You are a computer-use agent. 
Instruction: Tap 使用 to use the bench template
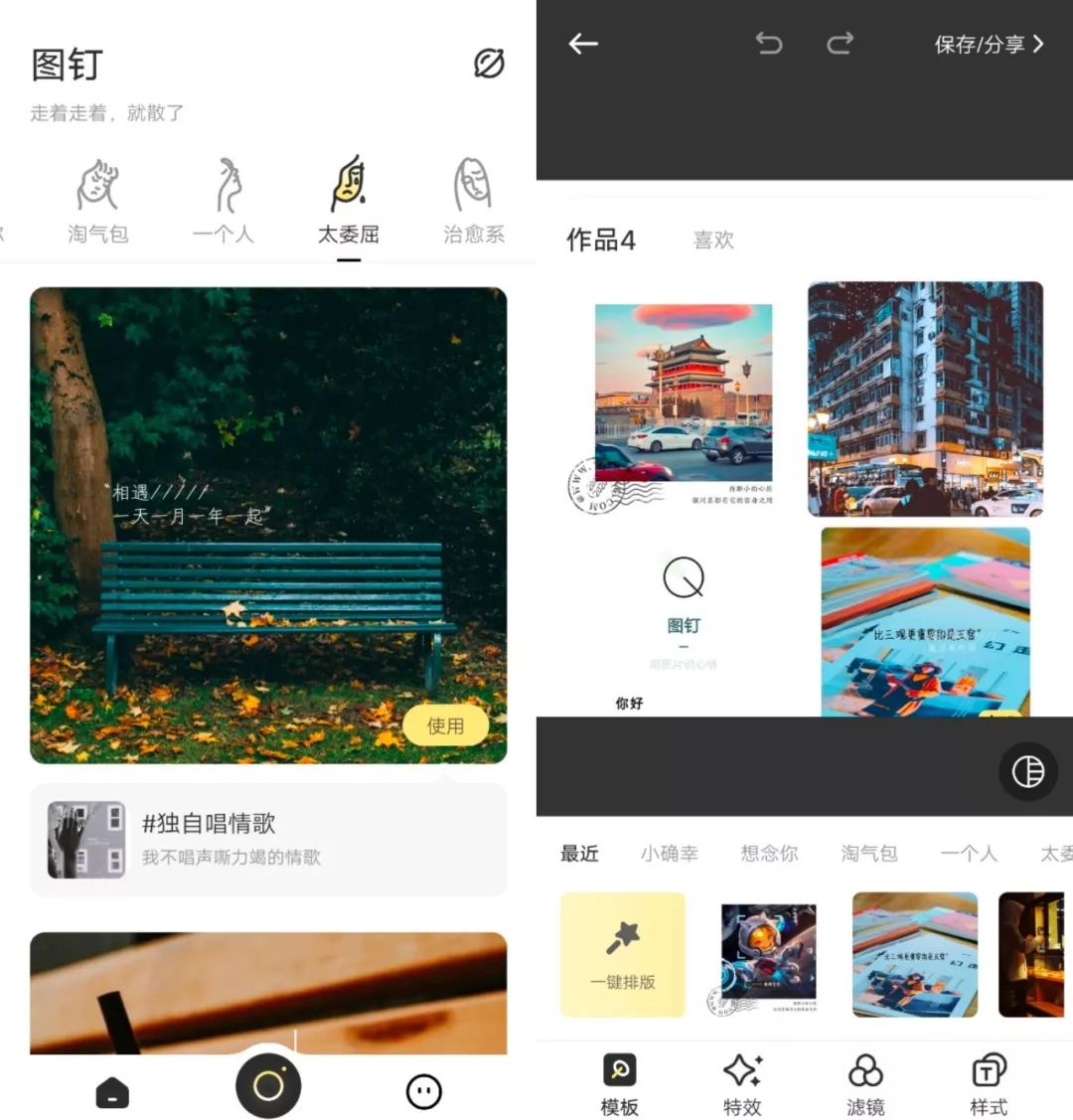(445, 726)
